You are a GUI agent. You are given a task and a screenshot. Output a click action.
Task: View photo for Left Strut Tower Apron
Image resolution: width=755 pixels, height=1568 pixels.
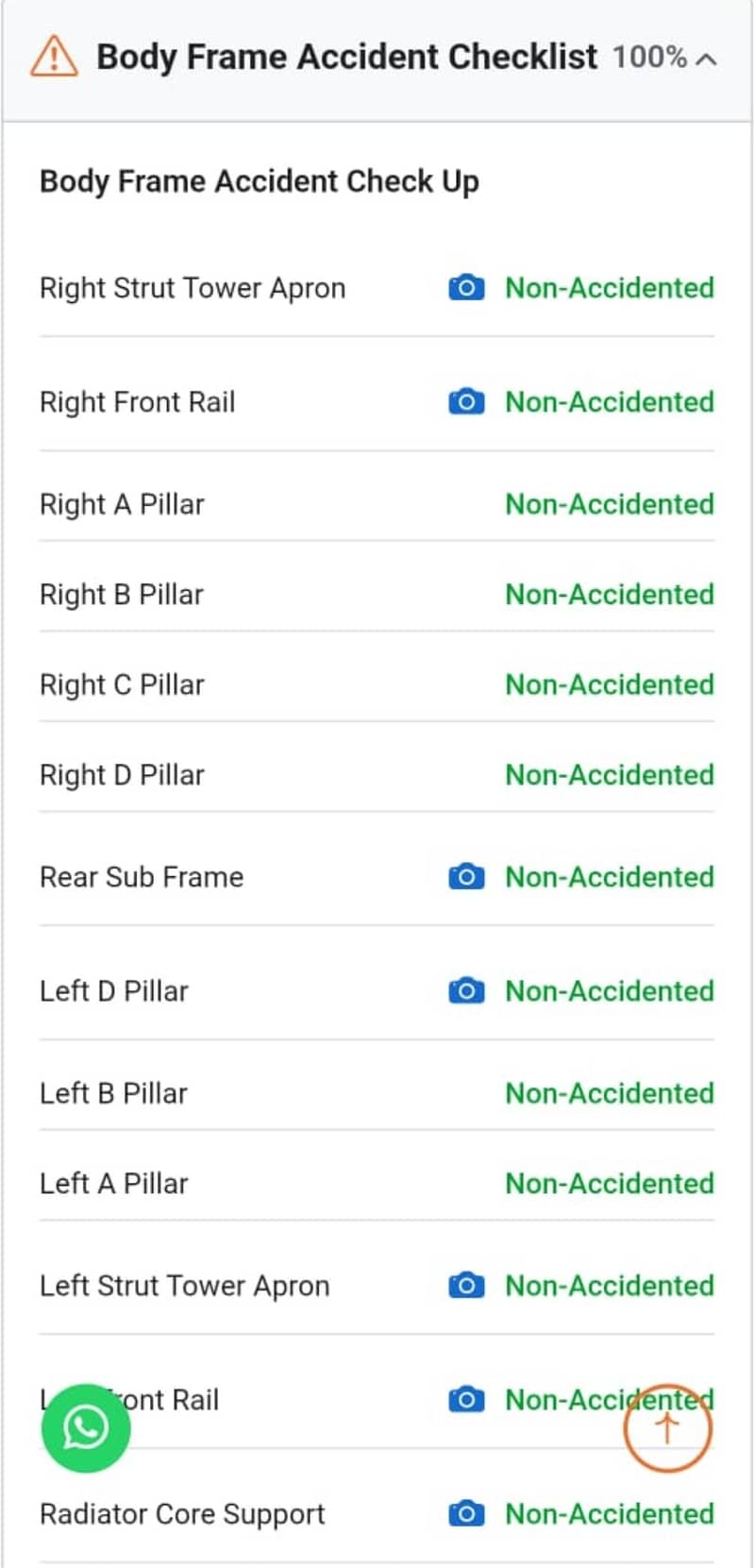466,1286
